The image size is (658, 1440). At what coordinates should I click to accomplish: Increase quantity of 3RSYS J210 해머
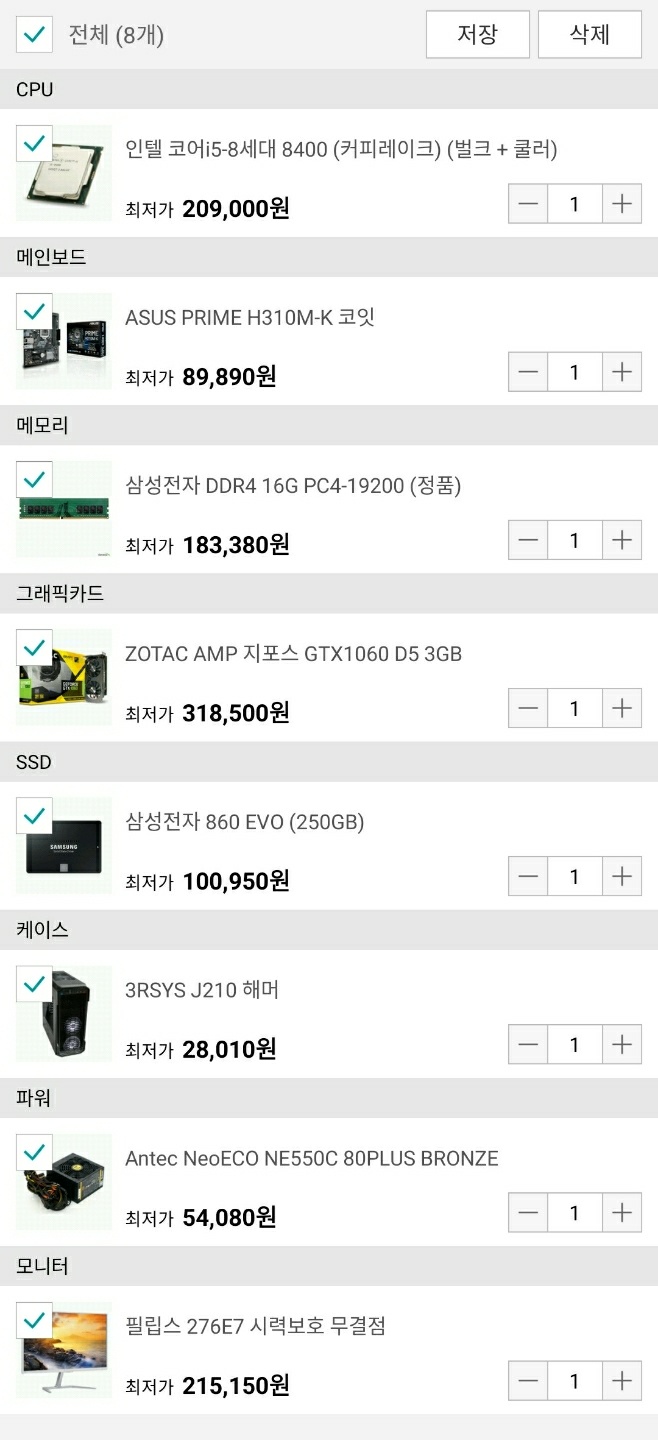click(622, 1044)
